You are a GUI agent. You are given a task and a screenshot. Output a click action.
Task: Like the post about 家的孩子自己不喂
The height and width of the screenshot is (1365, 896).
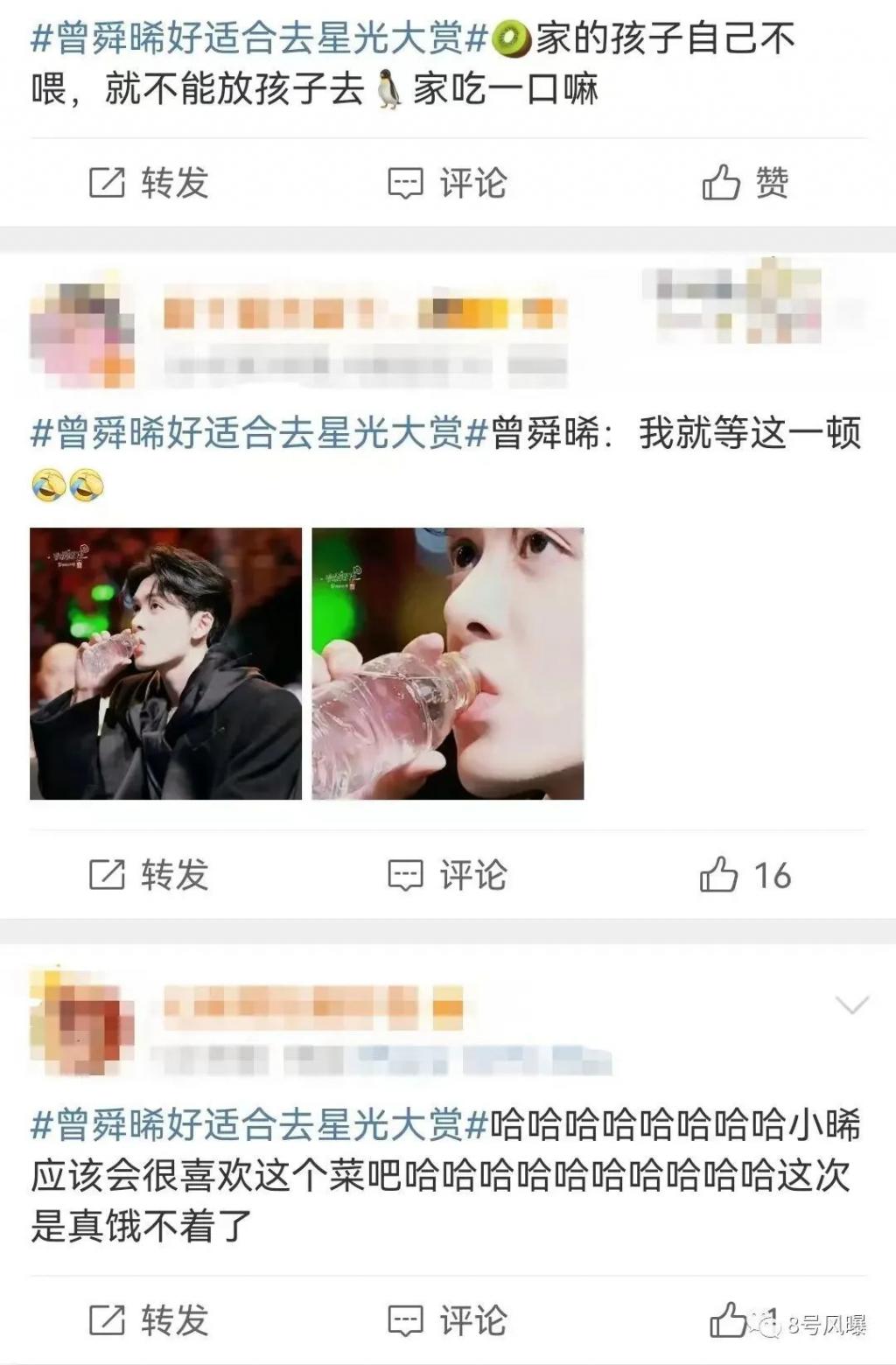coord(745,183)
